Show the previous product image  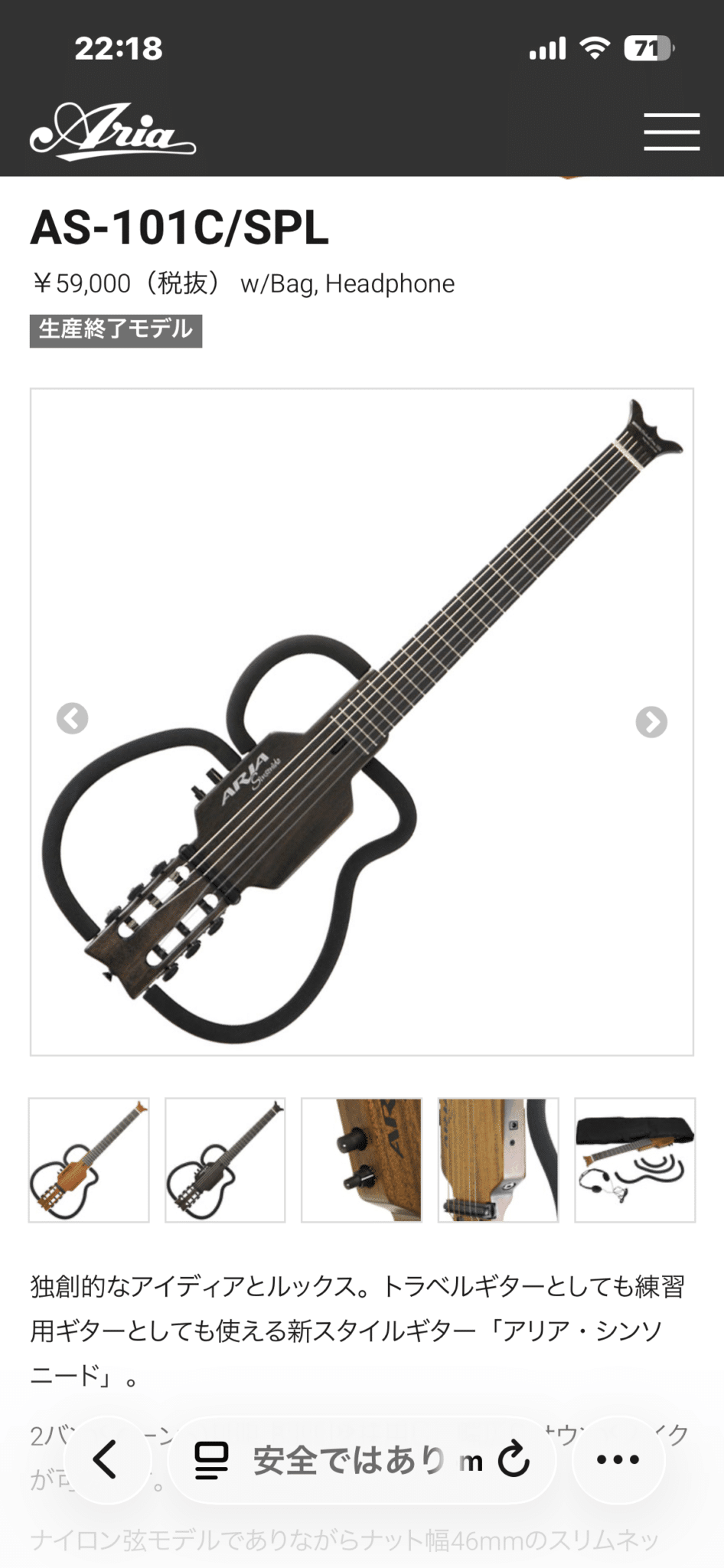coord(73,719)
